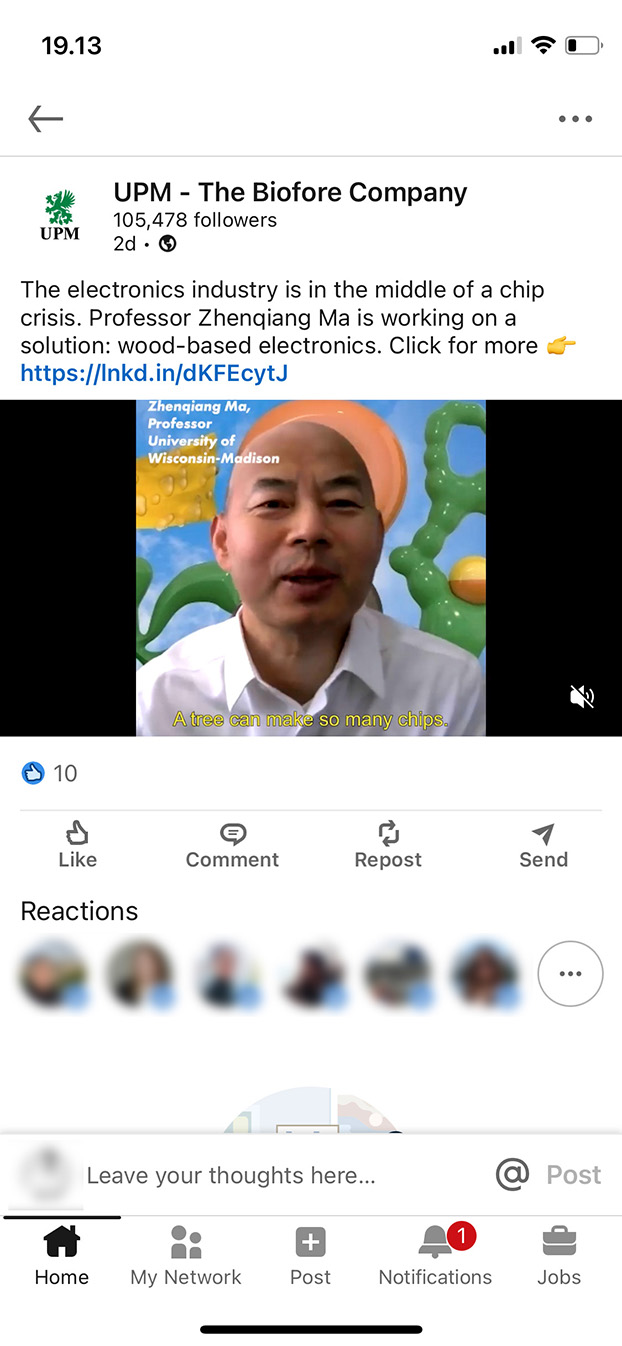
Task: Comment on the post
Action: click(x=232, y=846)
